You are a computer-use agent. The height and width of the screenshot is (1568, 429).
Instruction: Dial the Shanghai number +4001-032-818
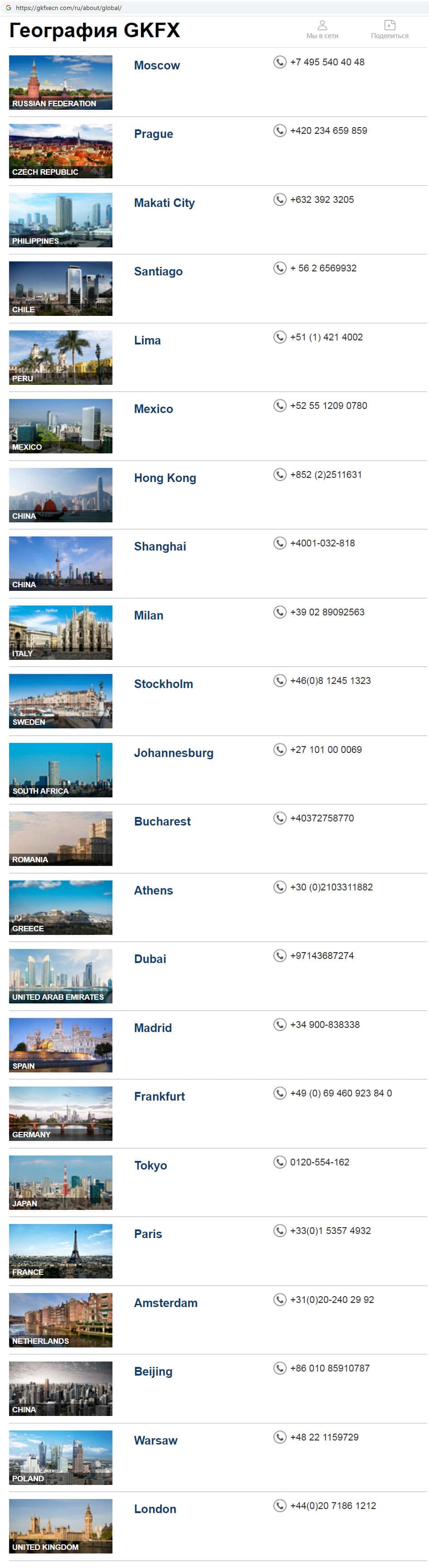[322, 544]
